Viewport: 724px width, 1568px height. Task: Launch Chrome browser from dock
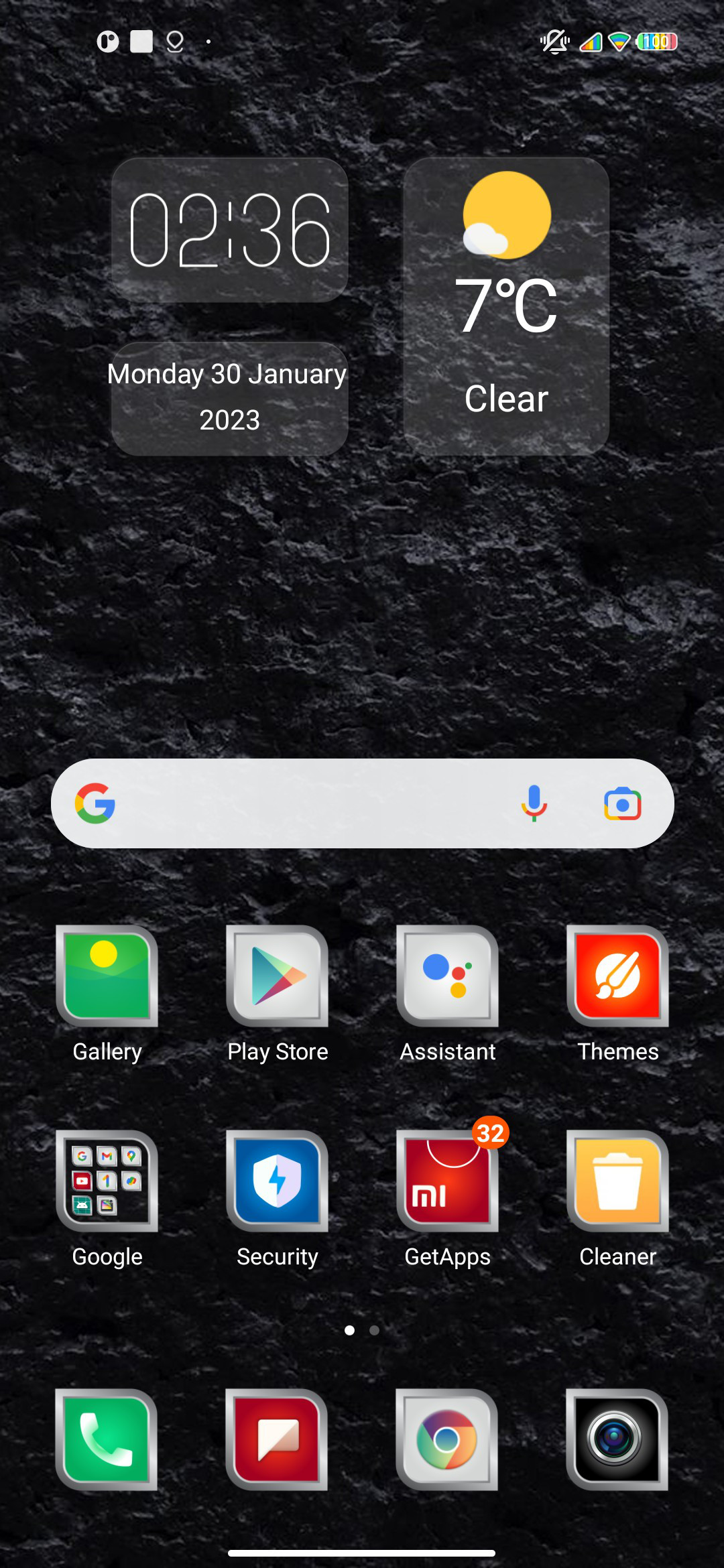point(447,1439)
